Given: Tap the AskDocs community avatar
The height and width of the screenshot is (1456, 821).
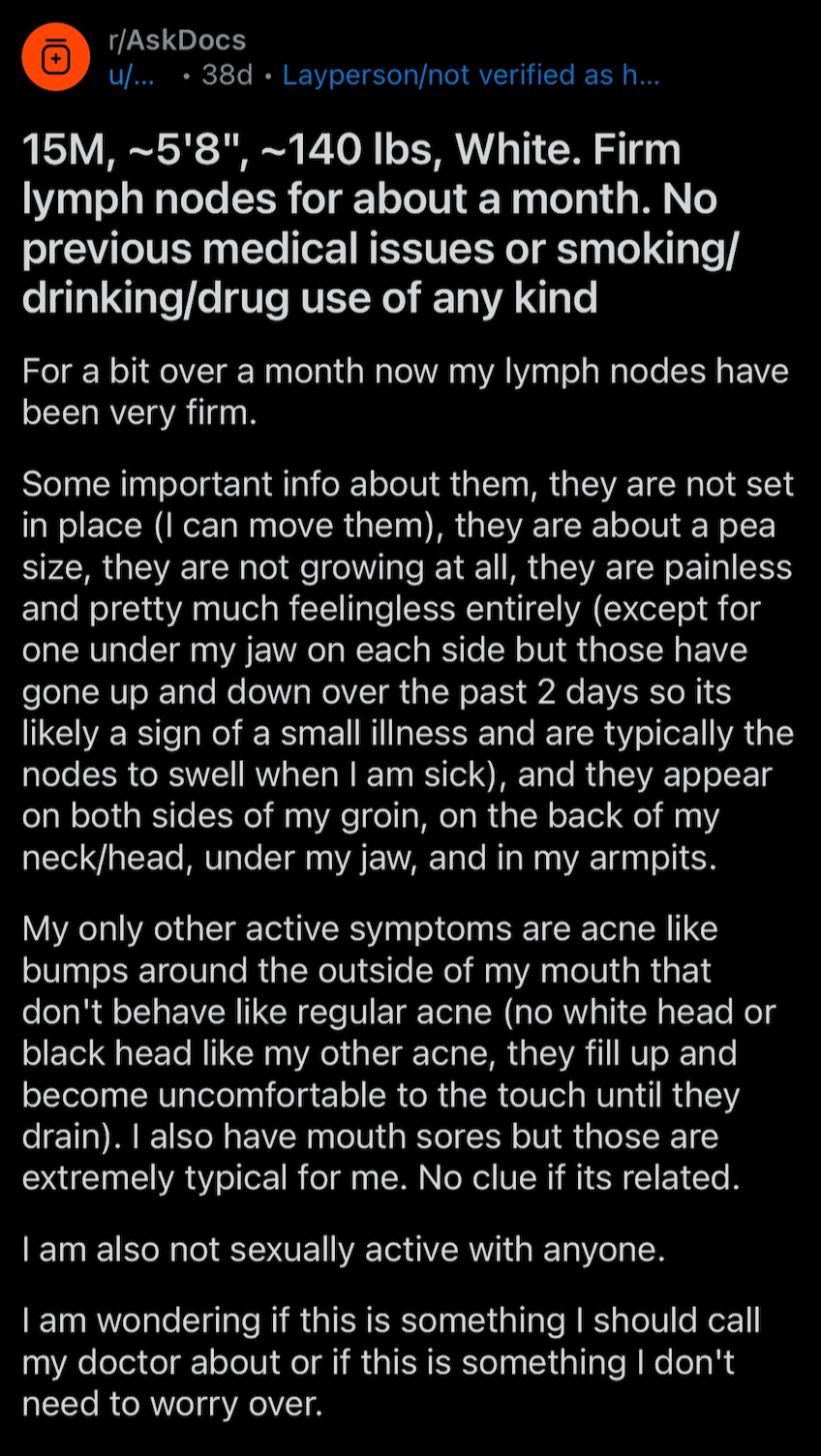Looking at the screenshot, I should point(56,57).
